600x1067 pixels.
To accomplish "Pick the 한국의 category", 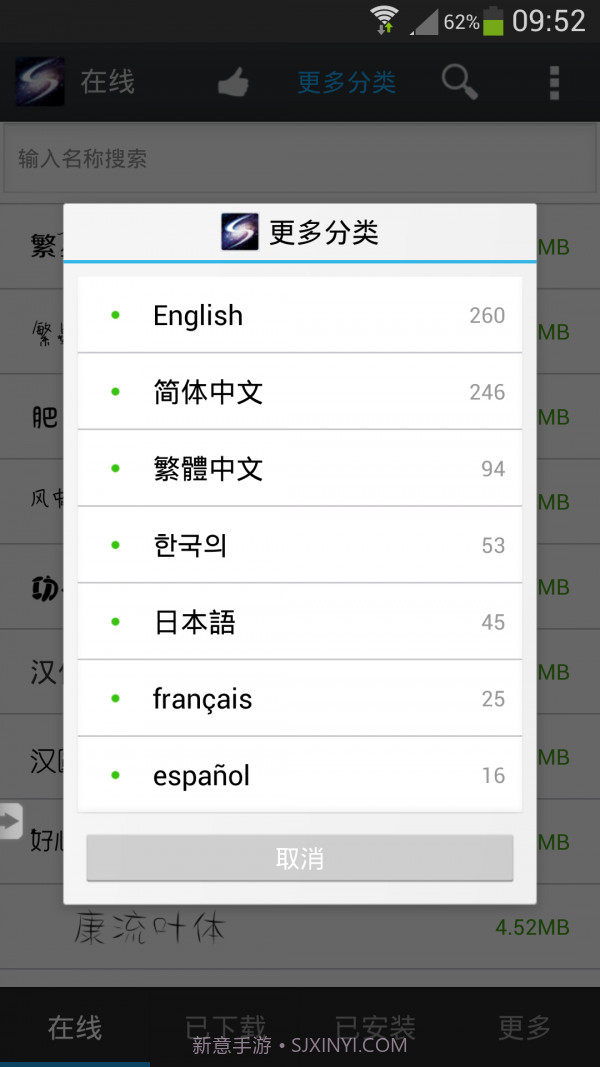I will (299, 545).
